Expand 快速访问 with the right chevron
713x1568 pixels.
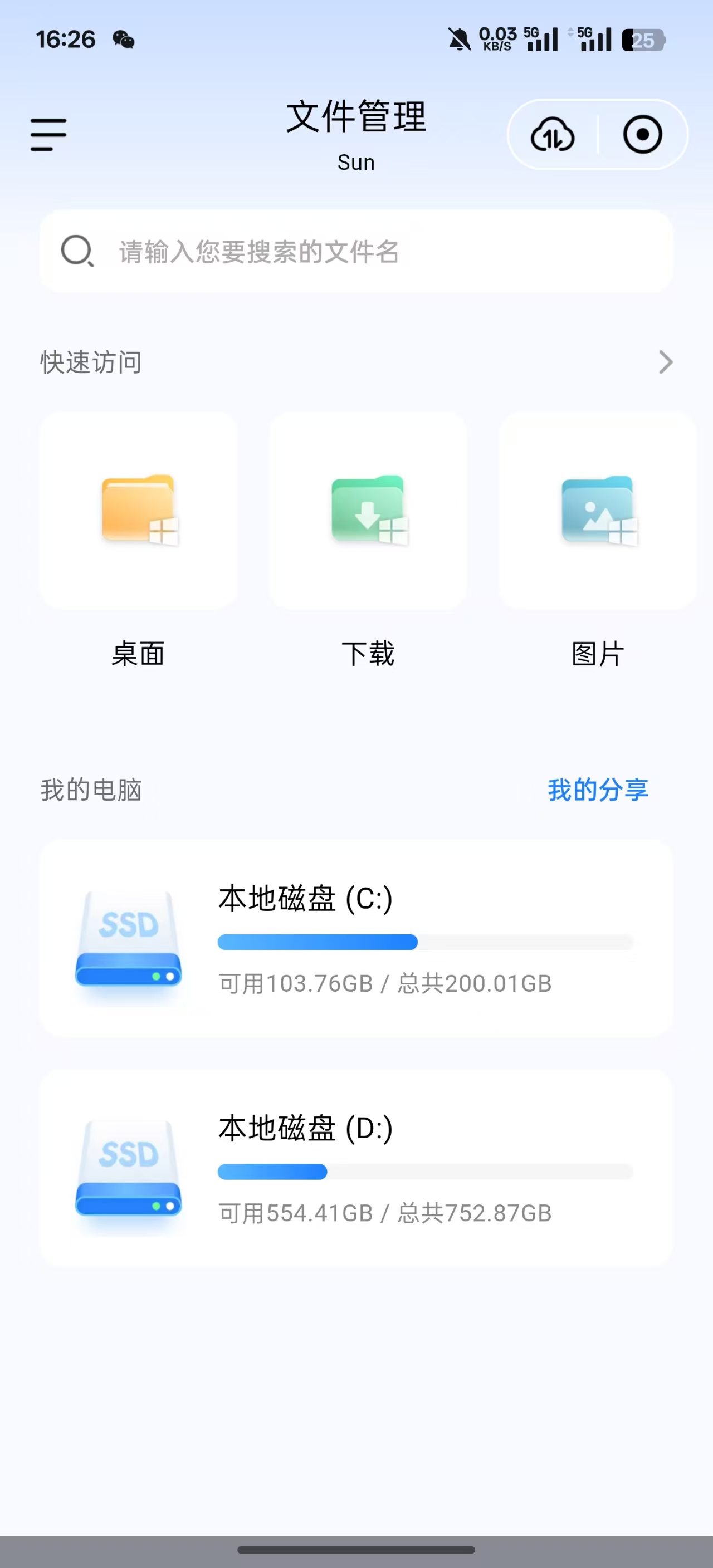click(666, 362)
